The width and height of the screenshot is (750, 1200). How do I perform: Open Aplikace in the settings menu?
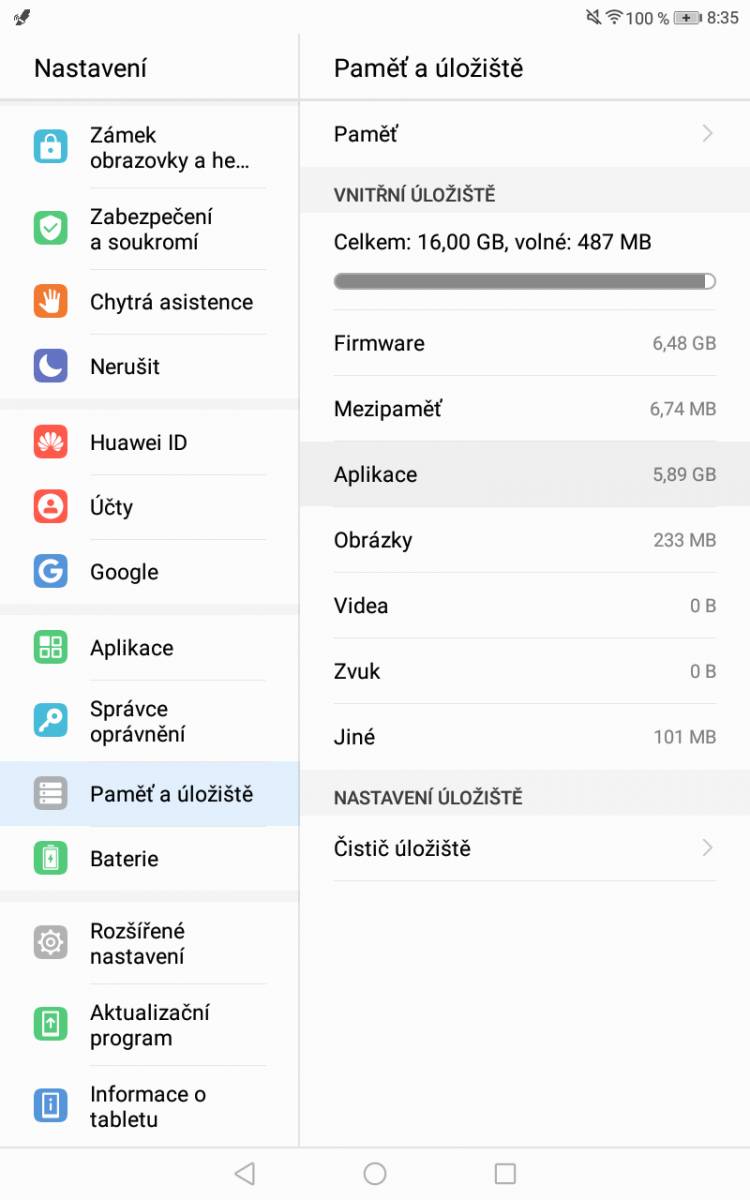(149, 648)
